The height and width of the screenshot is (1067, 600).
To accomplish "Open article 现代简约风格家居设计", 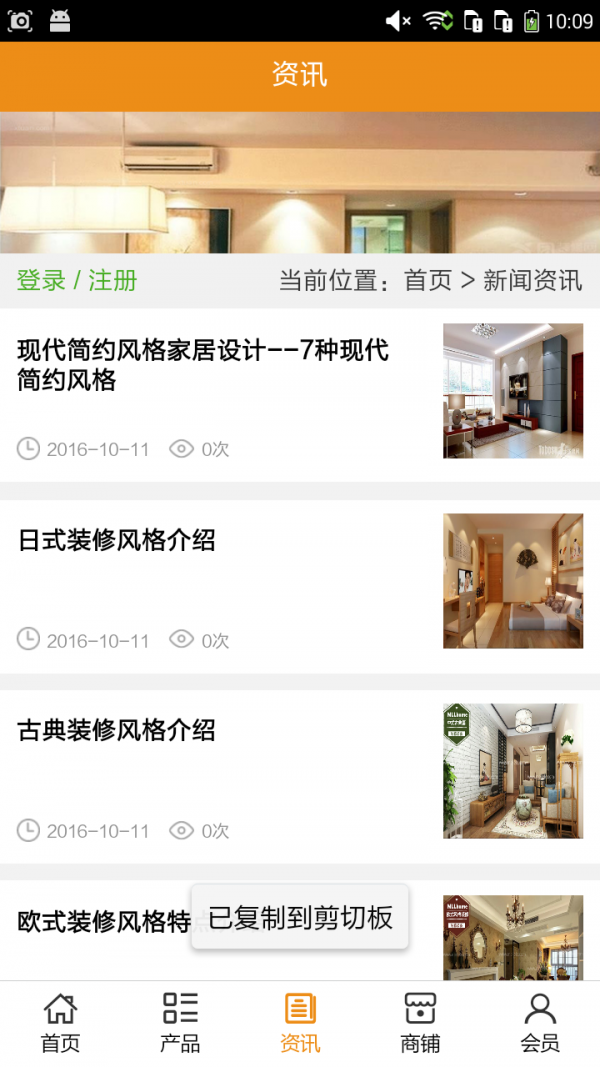I will 203,365.
